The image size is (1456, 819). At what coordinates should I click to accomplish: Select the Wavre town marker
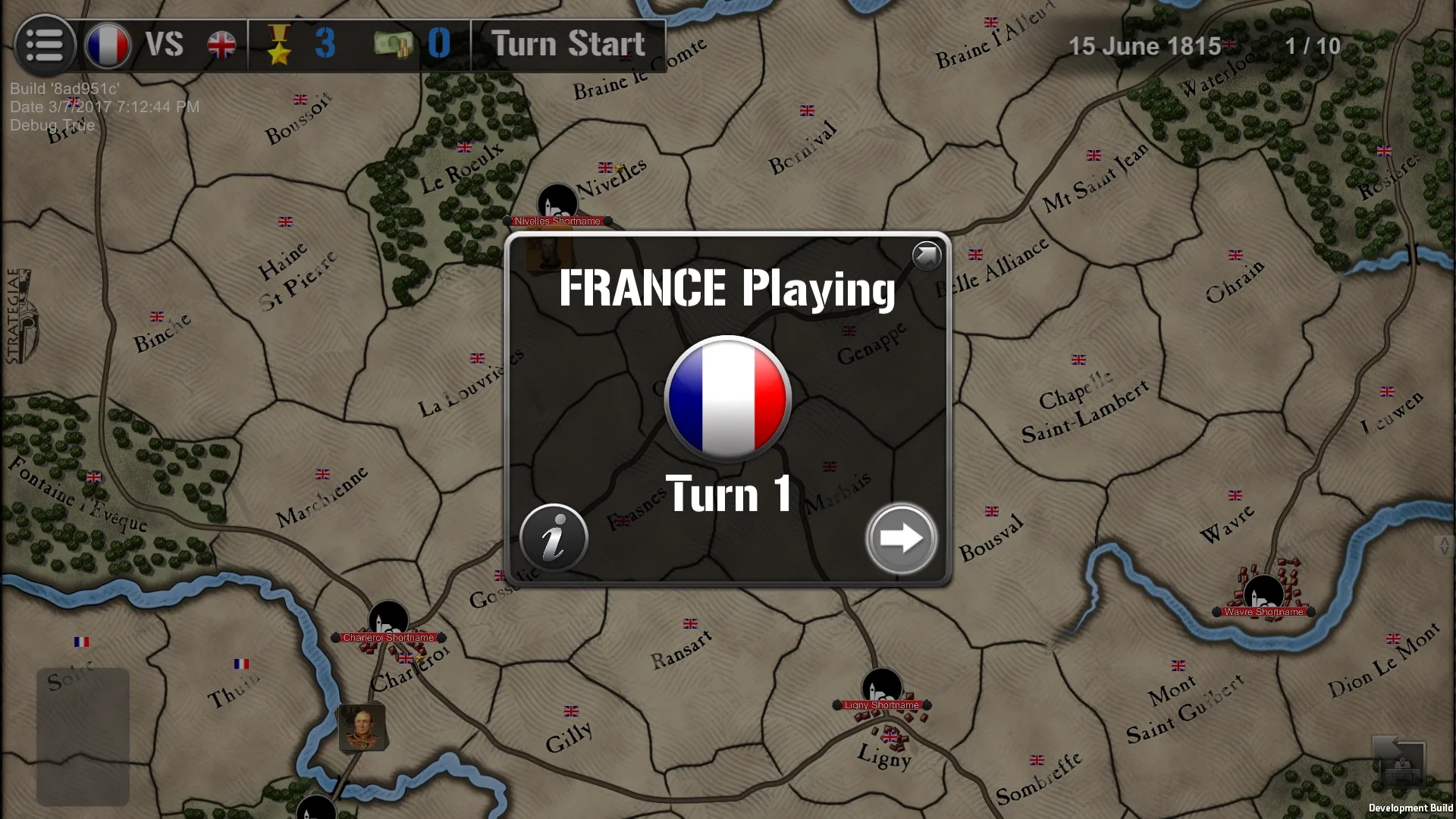tap(1263, 594)
